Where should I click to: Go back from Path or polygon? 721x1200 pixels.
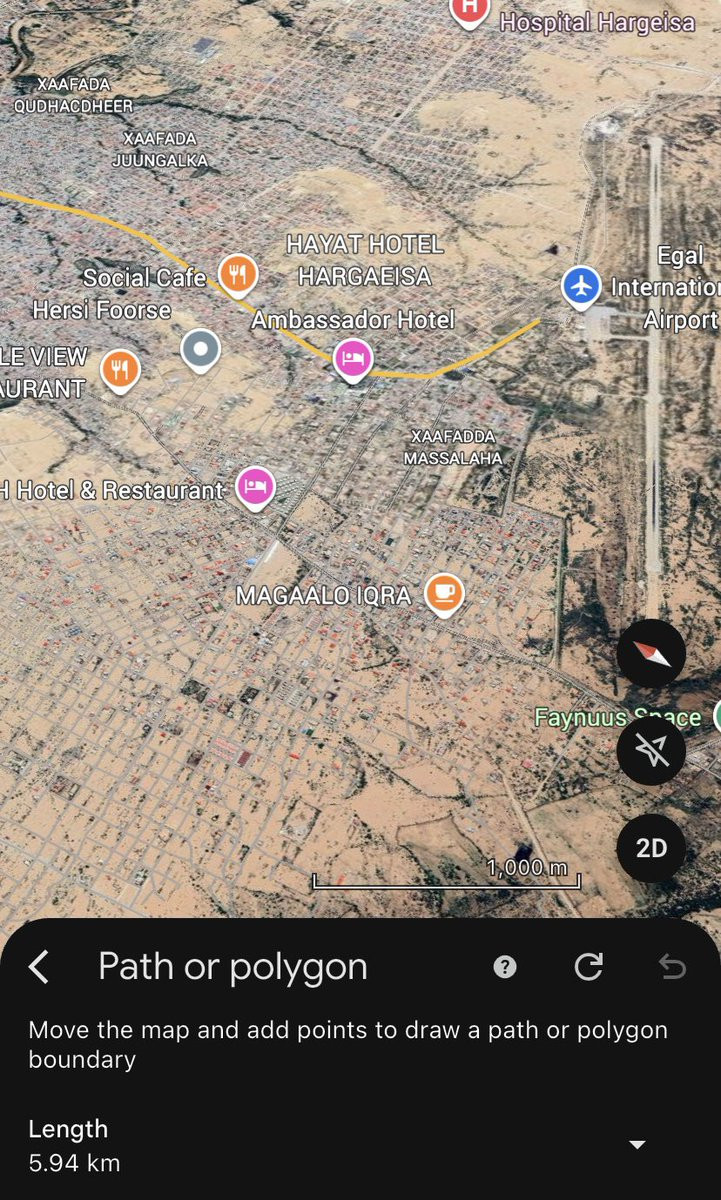click(x=39, y=967)
